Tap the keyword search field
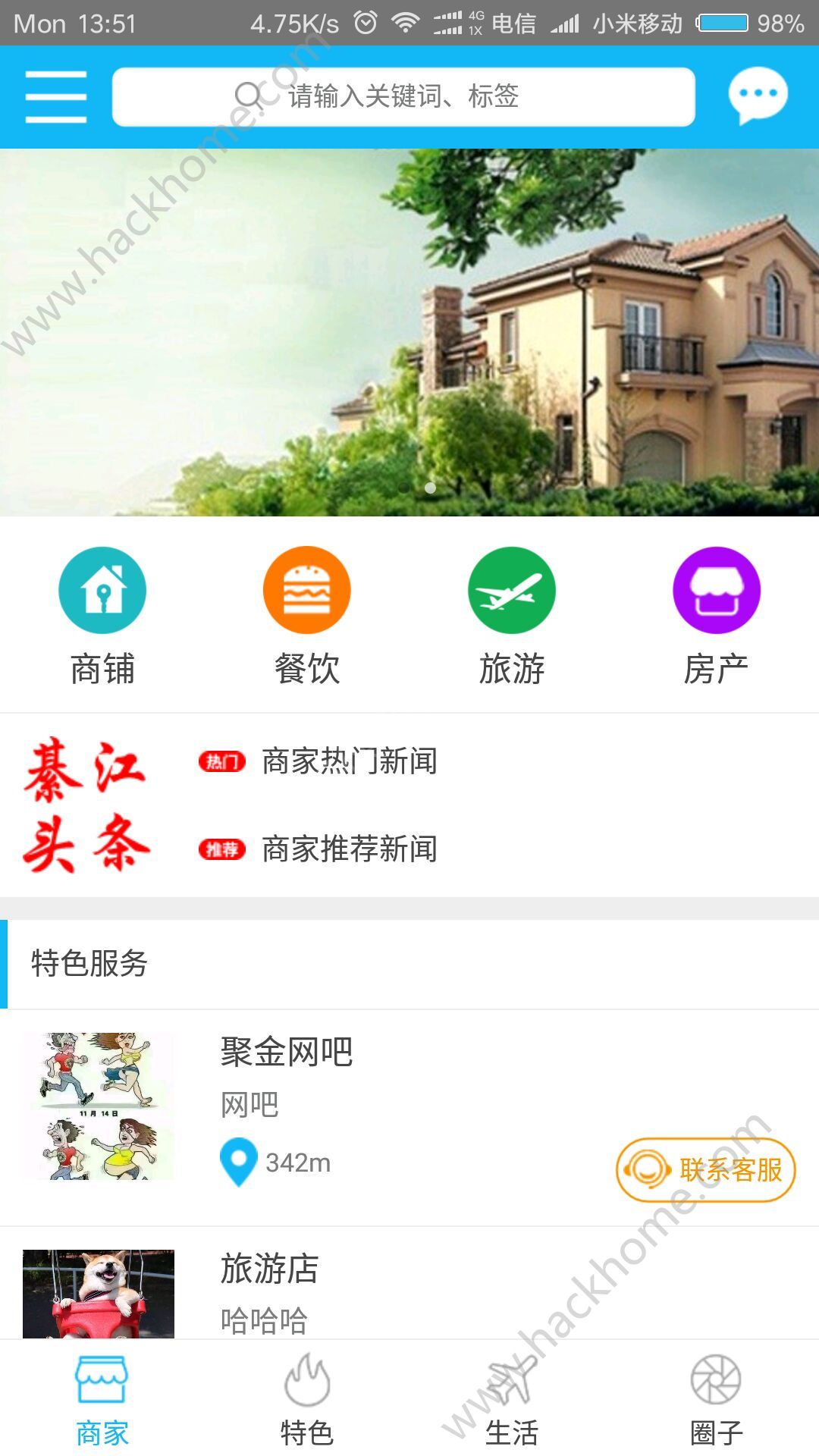Viewport: 819px width, 1456px height. [403, 96]
